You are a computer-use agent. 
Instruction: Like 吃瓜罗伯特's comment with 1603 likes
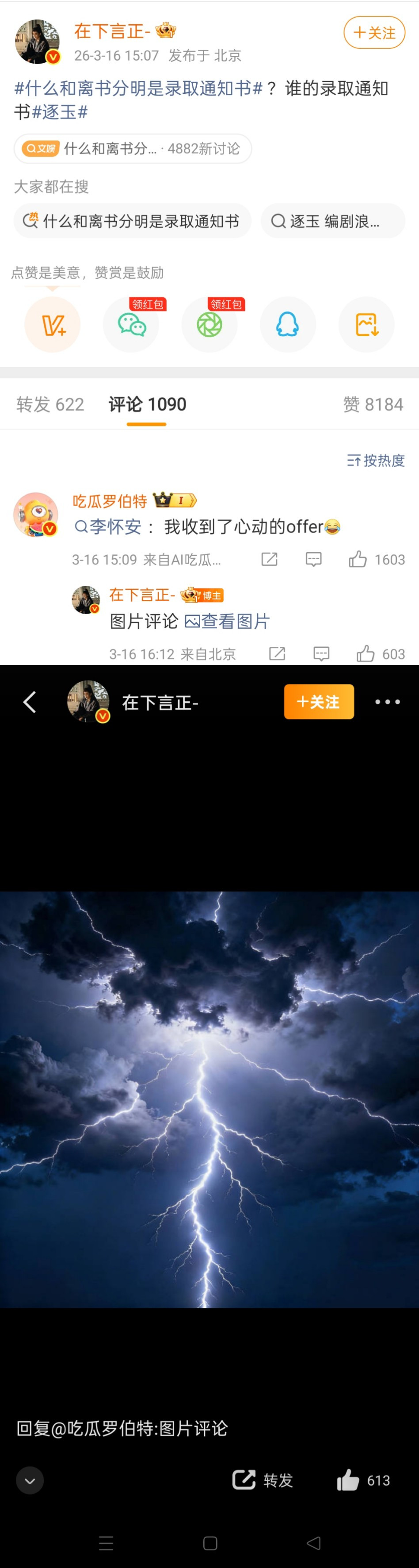click(x=358, y=559)
